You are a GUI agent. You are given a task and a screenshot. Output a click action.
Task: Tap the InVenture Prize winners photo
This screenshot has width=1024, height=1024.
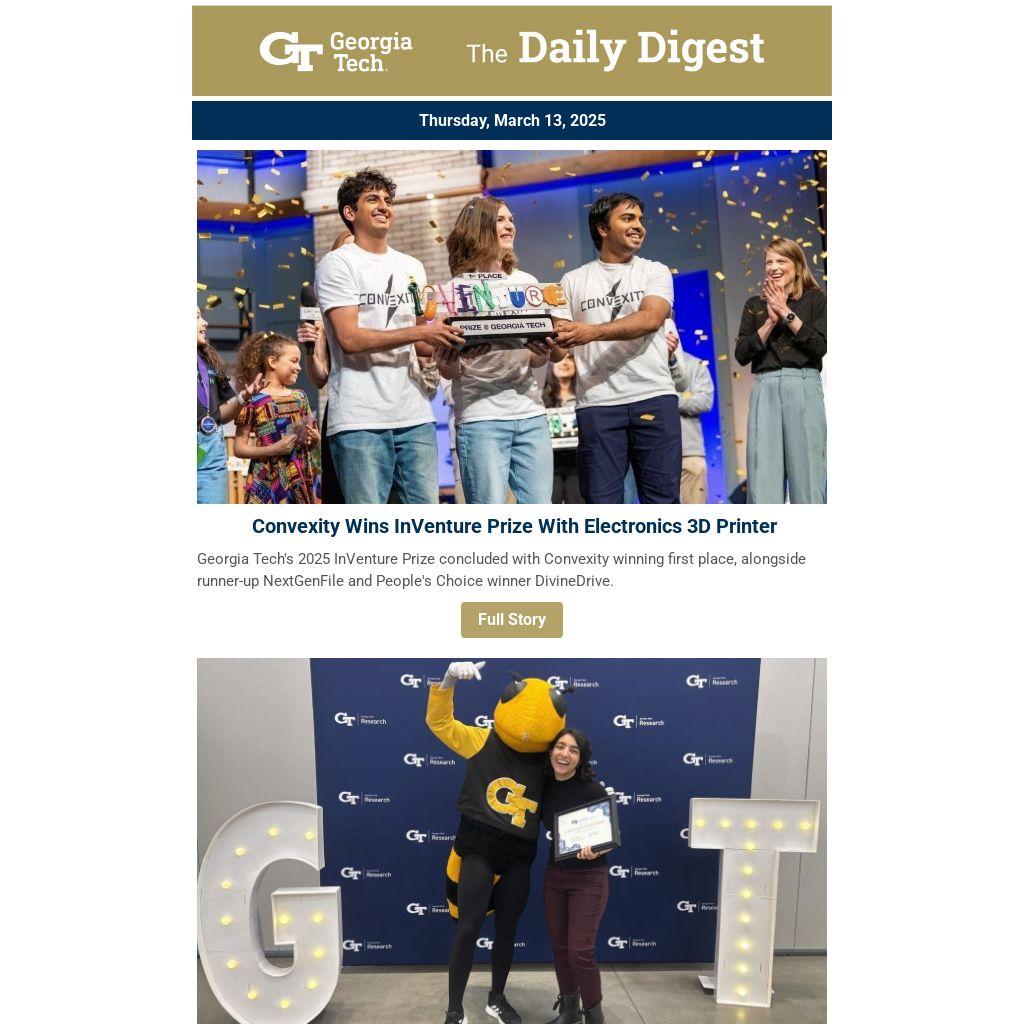[511, 327]
